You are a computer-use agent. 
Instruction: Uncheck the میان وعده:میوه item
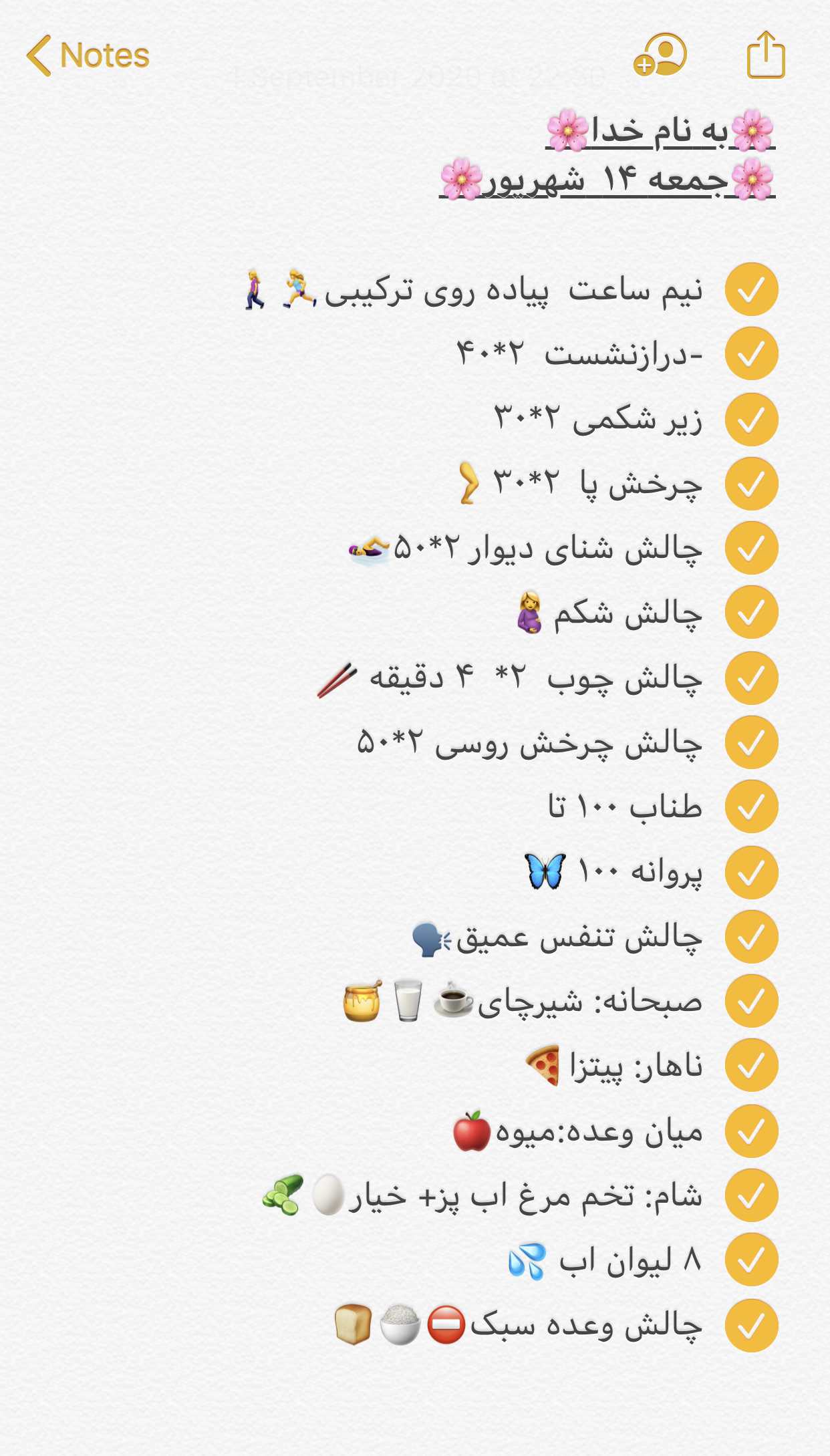point(752,1131)
